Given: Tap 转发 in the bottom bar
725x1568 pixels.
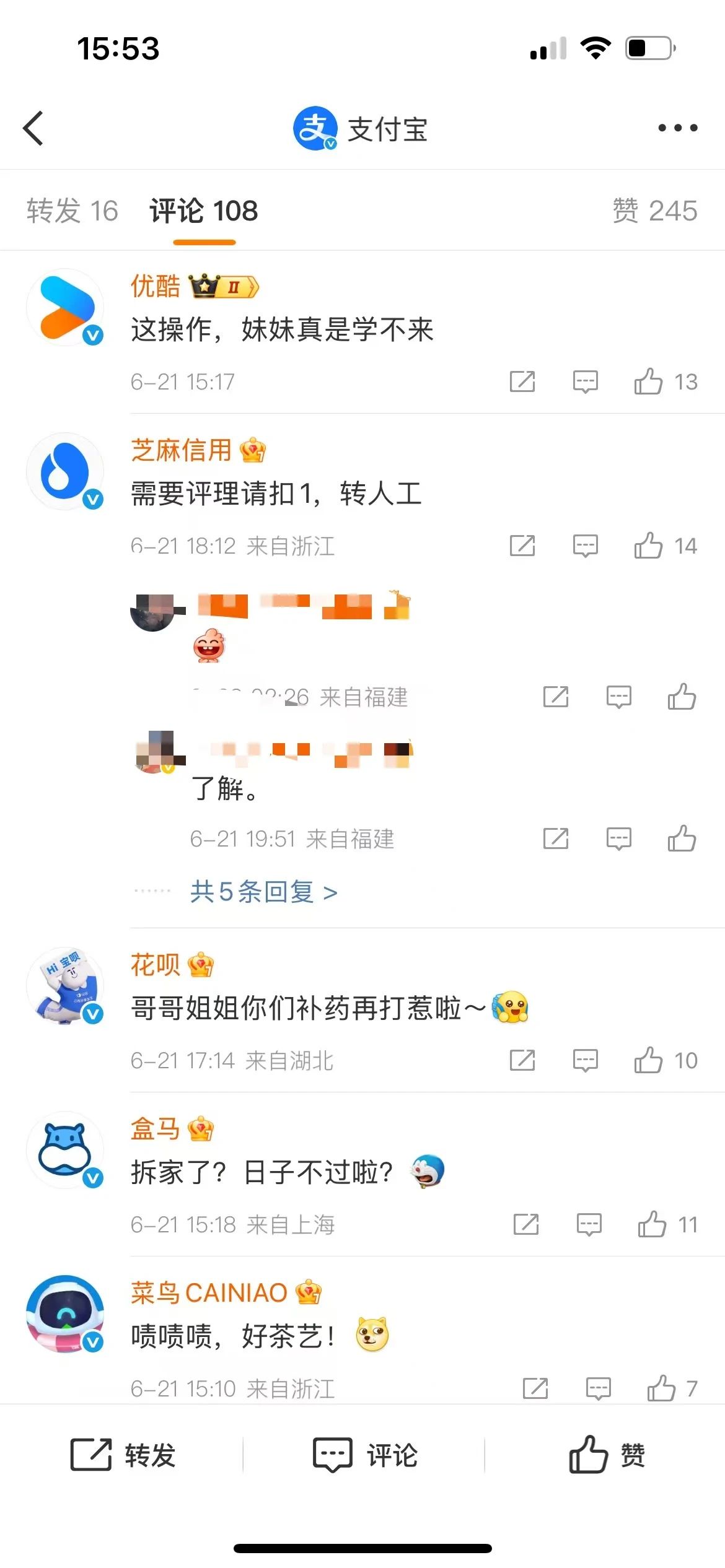Looking at the screenshot, I should [123, 1455].
